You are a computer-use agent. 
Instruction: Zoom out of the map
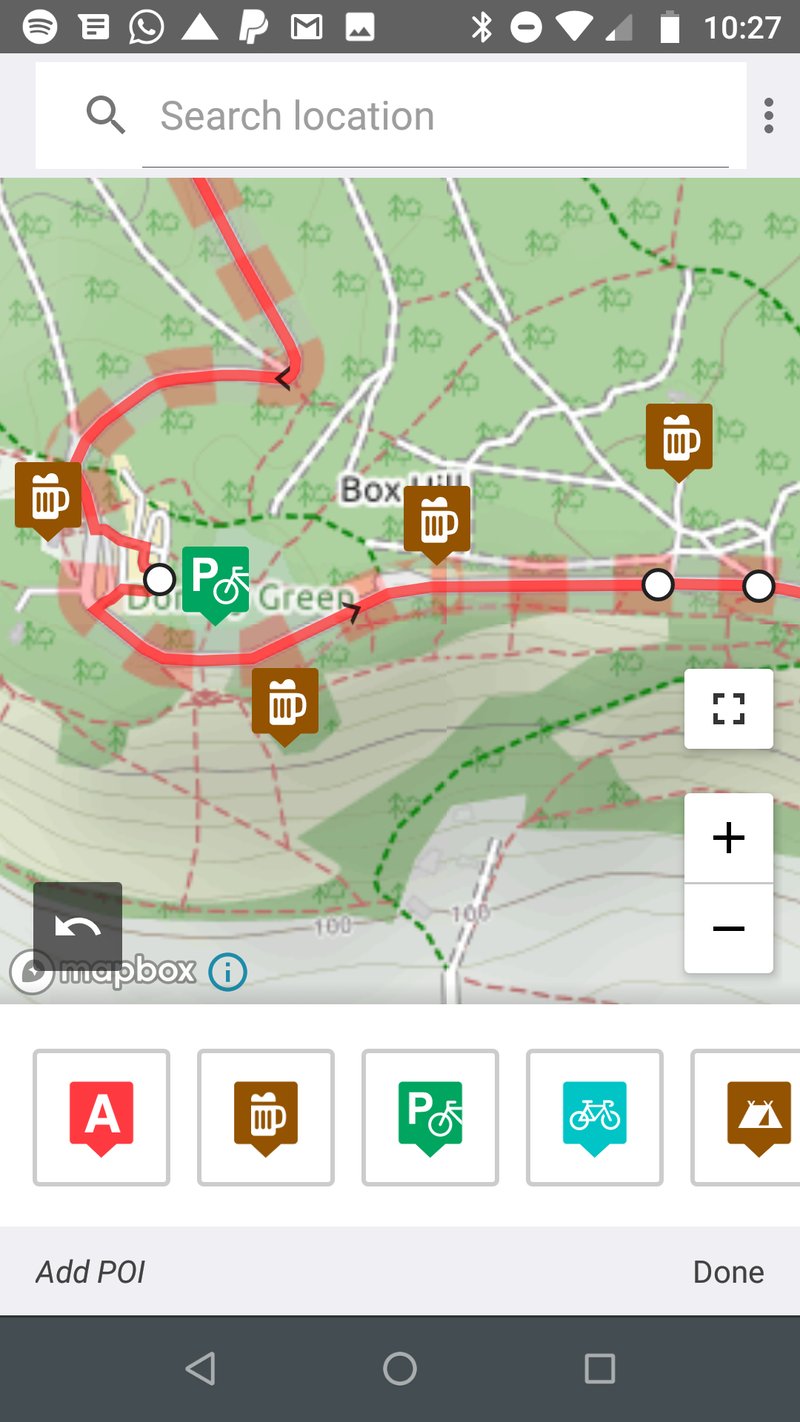(x=728, y=928)
